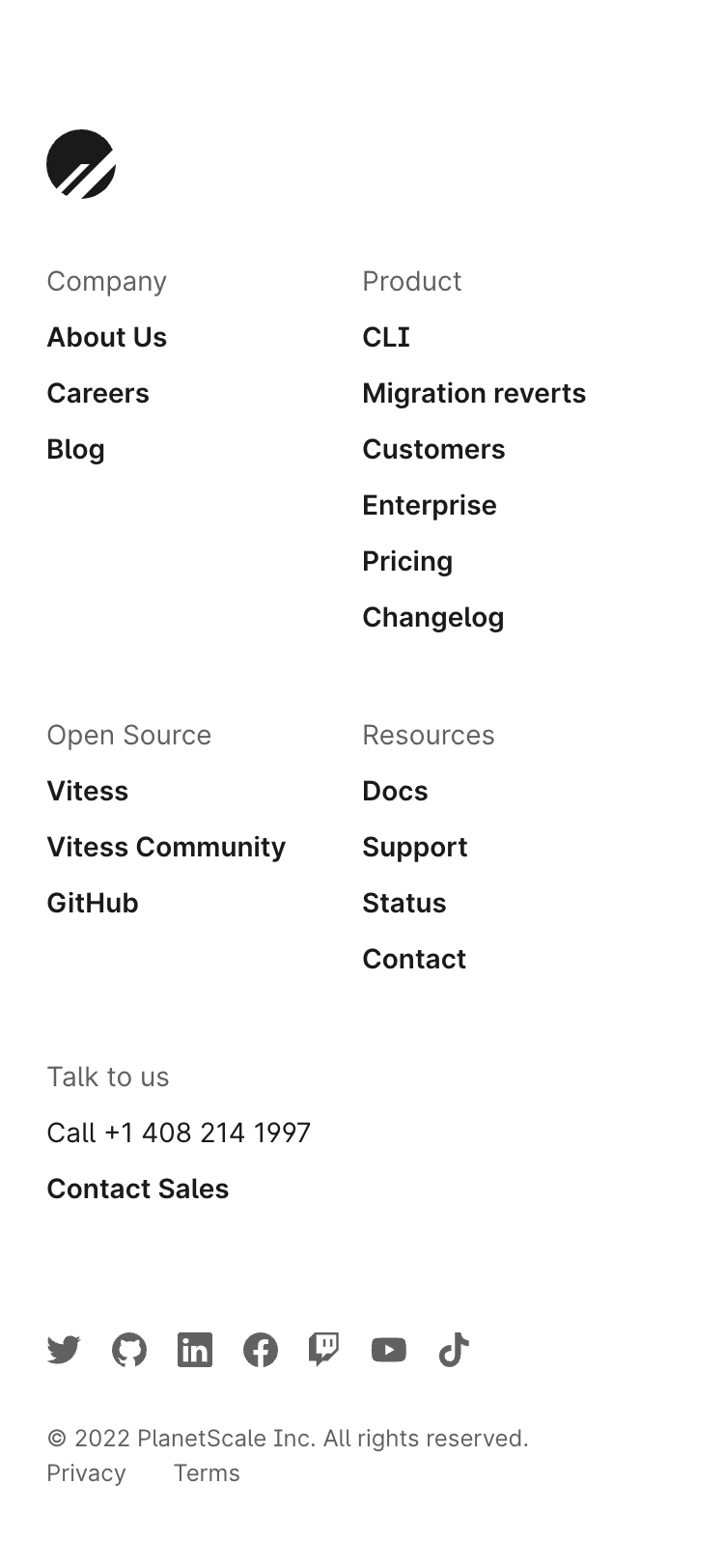Visit the GitHub icon in social row
Screen dimensions: 724x1568
129,1350
